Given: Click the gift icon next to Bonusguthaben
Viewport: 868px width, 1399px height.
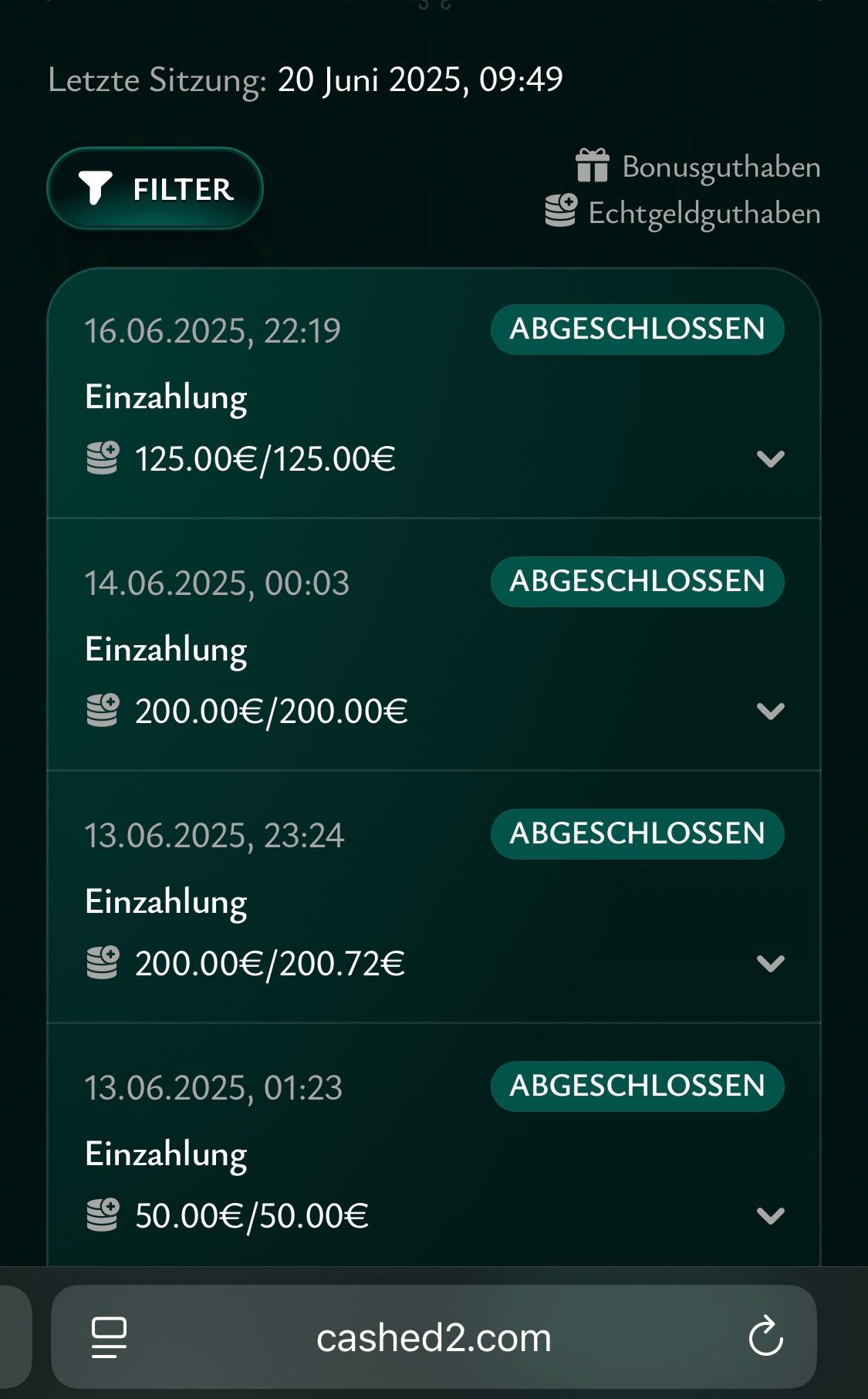Looking at the screenshot, I should coord(591,165).
